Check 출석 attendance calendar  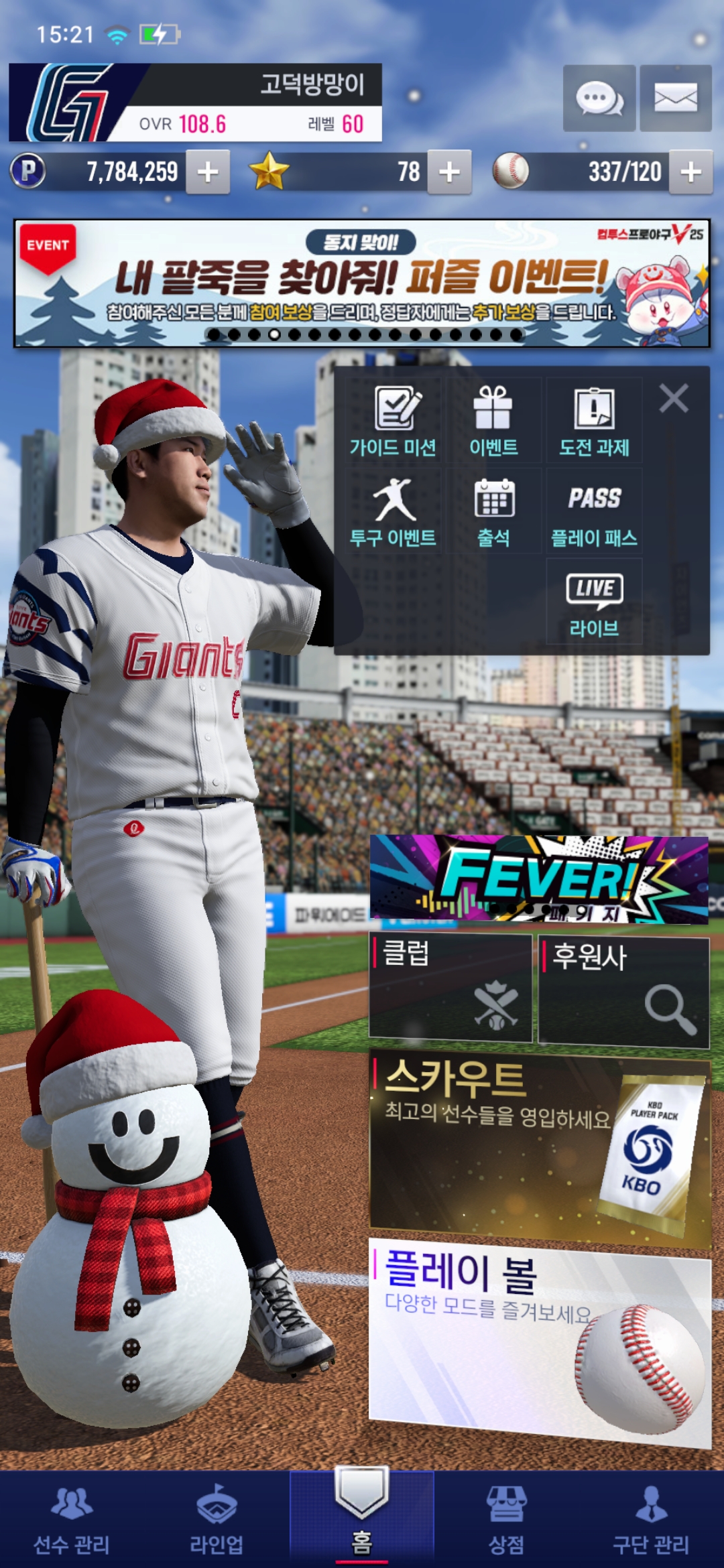pos(493,511)
